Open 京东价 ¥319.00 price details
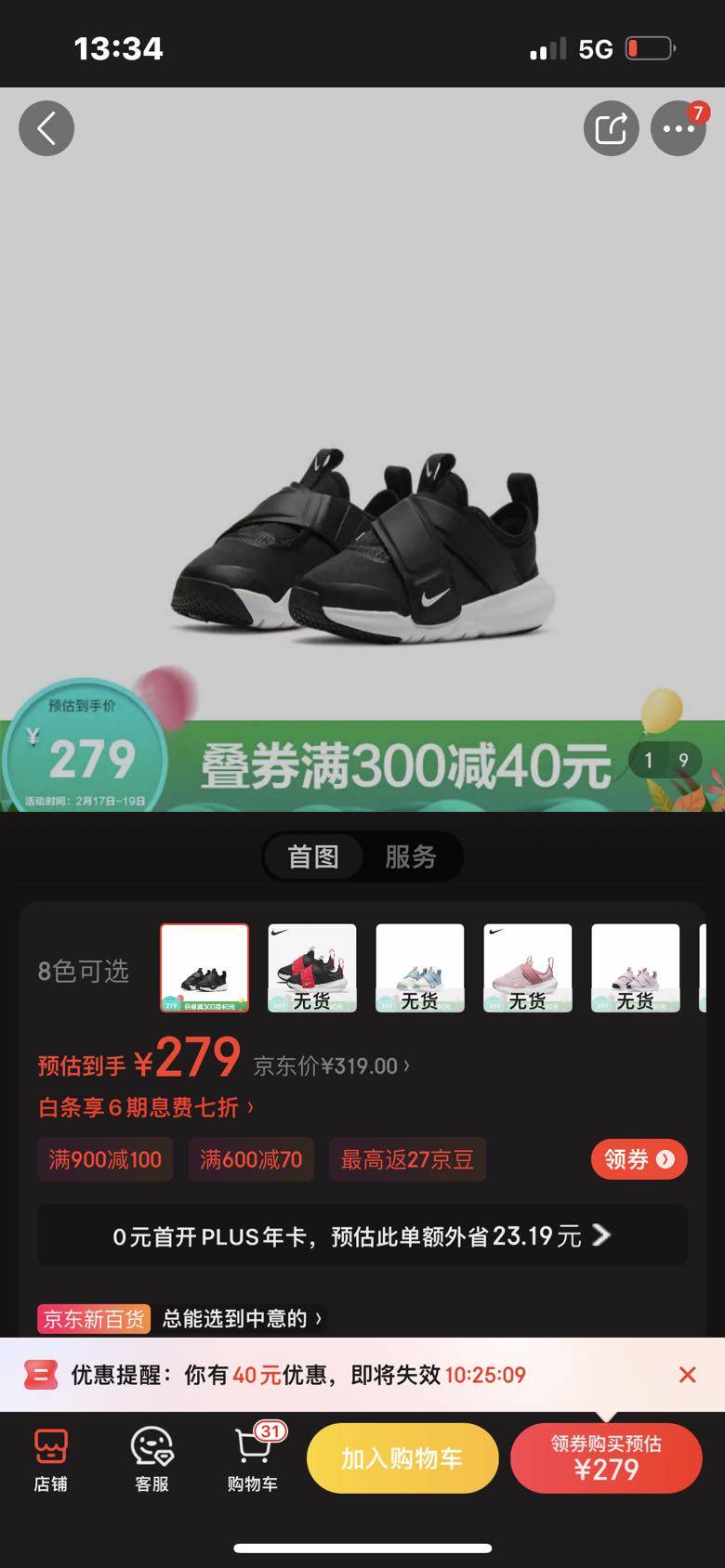Screen dimensions: 725x1568 tap(331, 1065)
